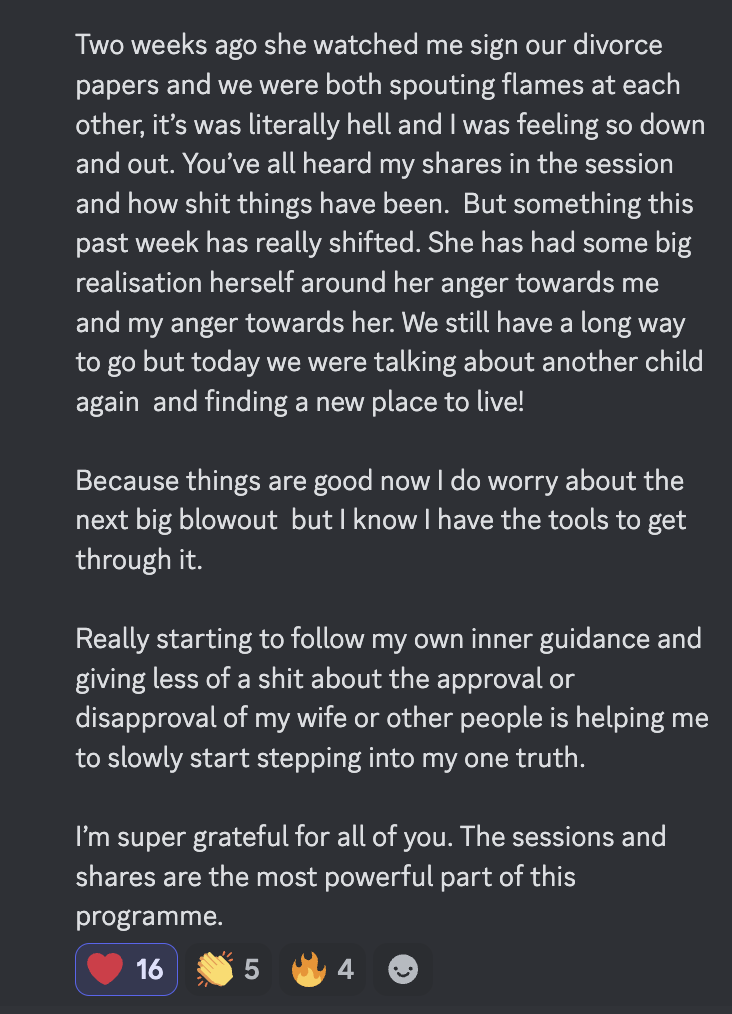This screenshot has height=1014, width=732.
Task: Click the reaction showing count 5
Action: click(228, 968)
